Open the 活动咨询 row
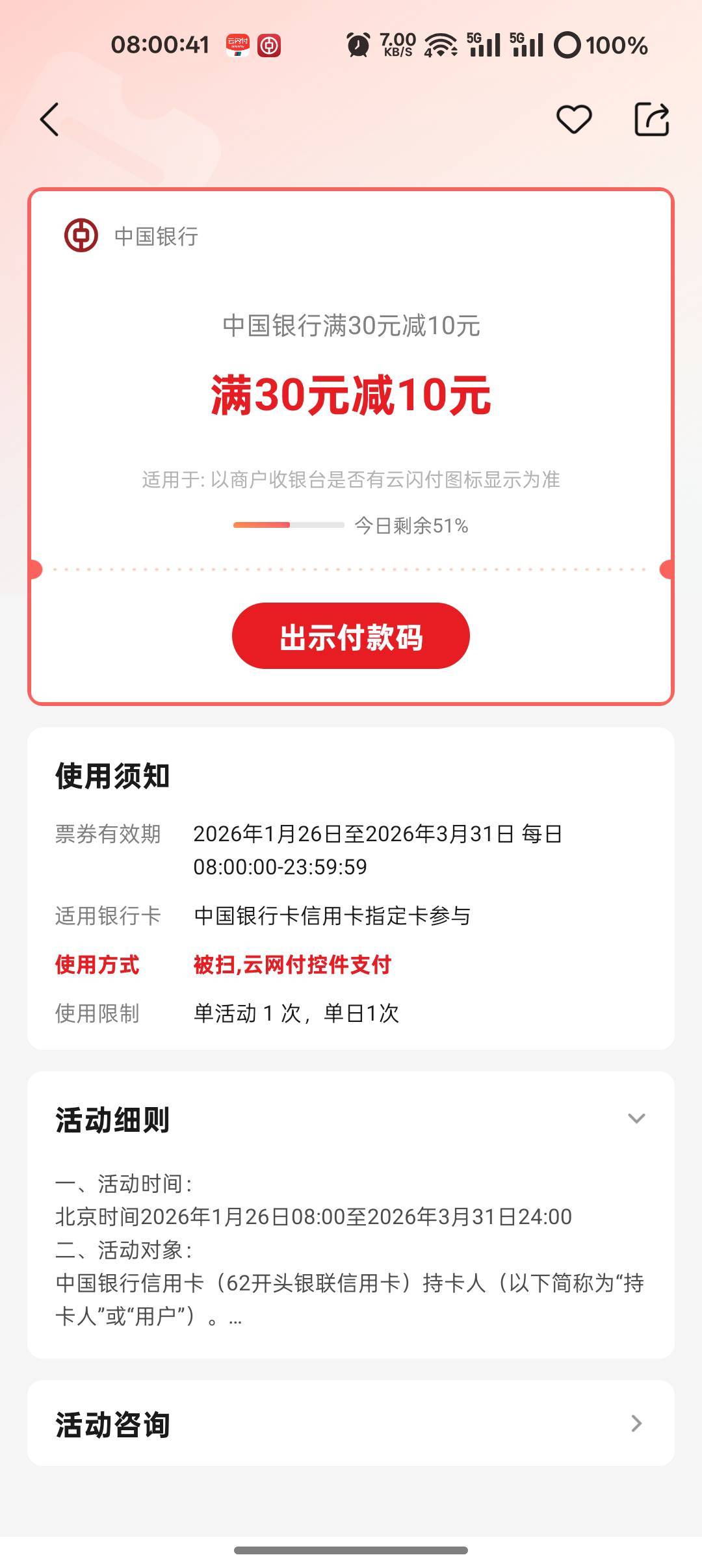Image resolution: width=702 pixels, height=1568 pixels. click(351, 1424)
